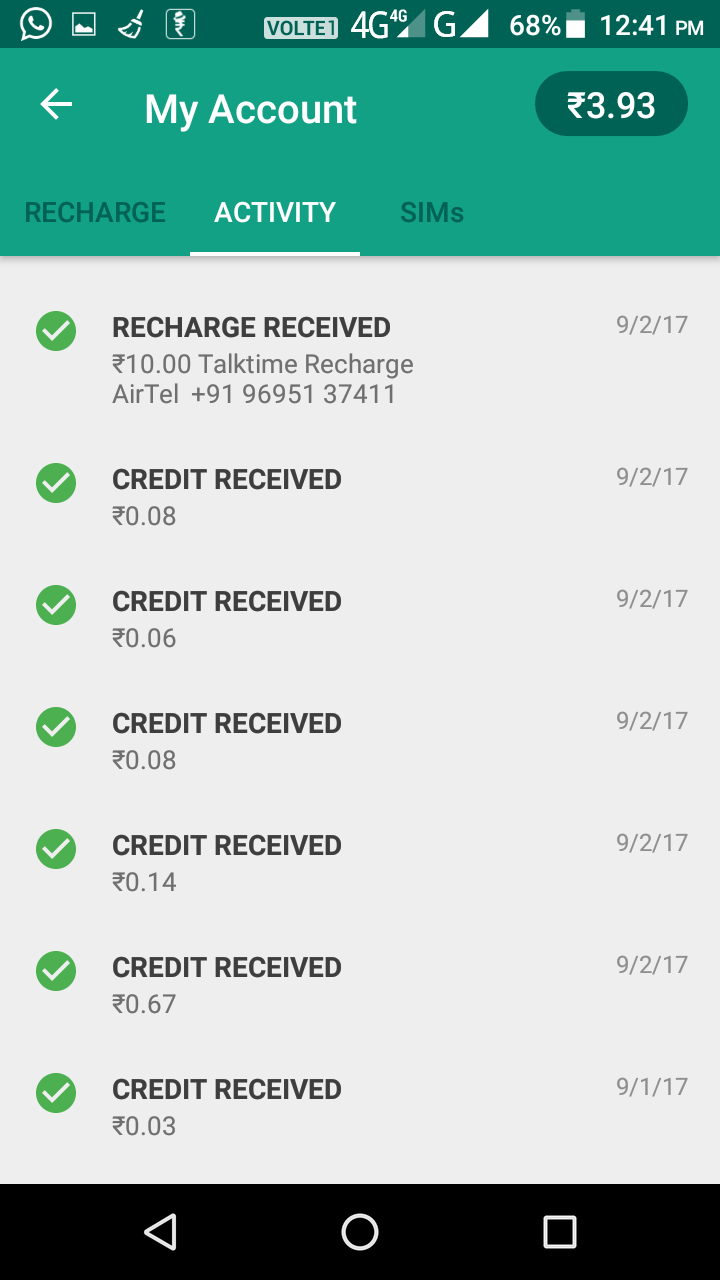Switch to the RECHARGE tab
Image resolution: width=720 pixels, height=1280 pixels.
(x=95, y=212)
